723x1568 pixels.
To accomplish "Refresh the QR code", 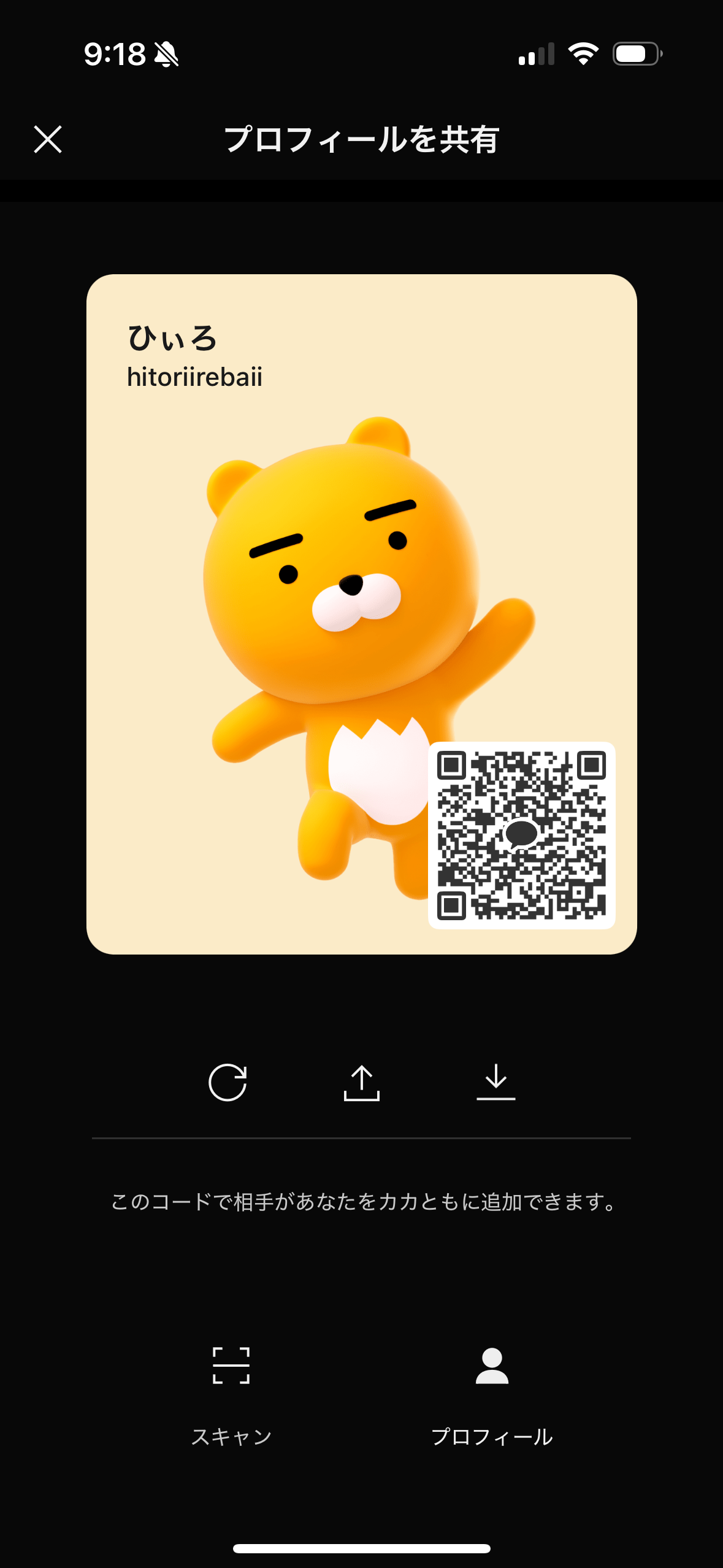I will pos(228,1082).
